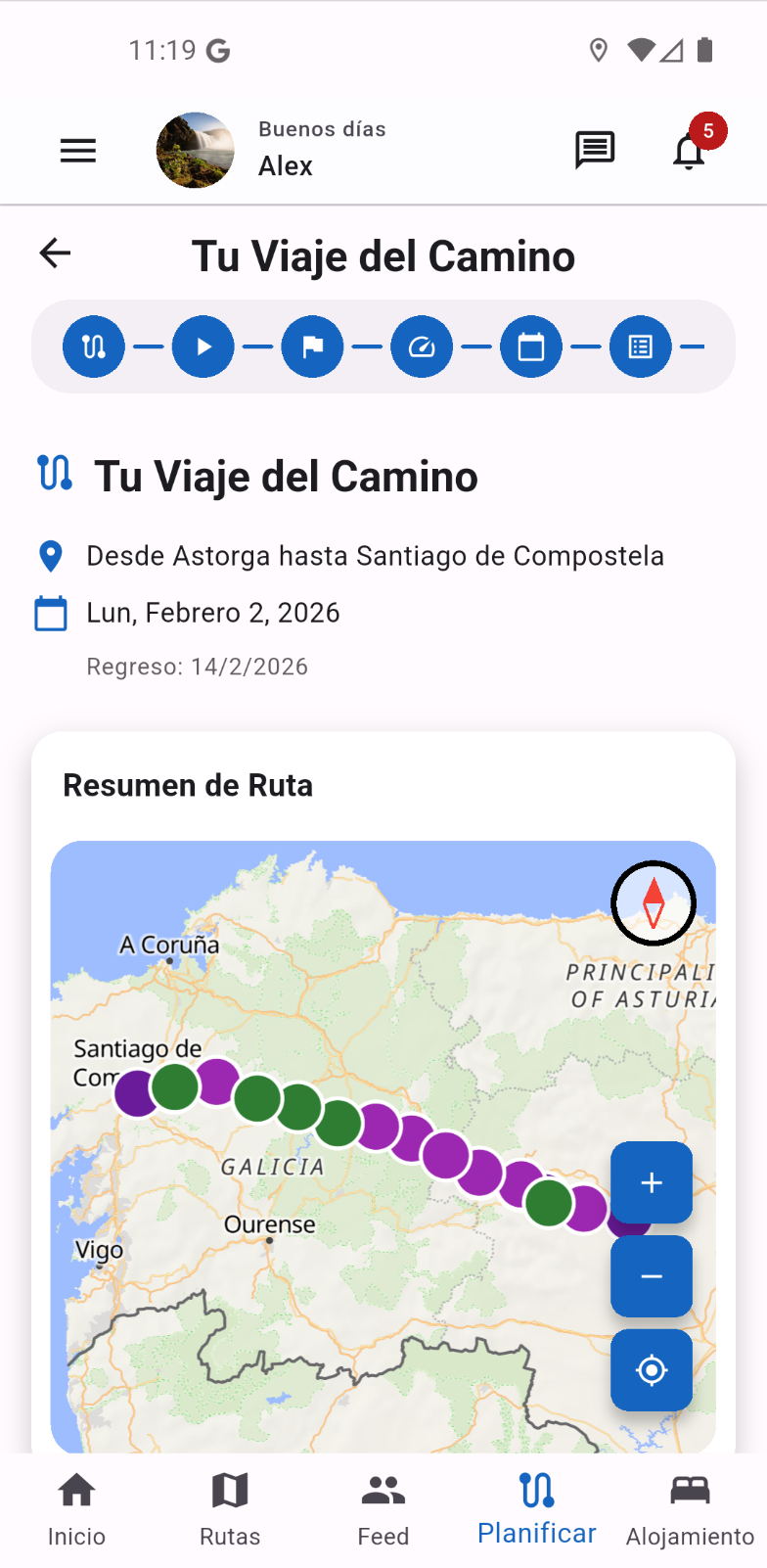Open the notifications bell
Viewport: 767px width, 1568px height.
(x=690, y=151)
